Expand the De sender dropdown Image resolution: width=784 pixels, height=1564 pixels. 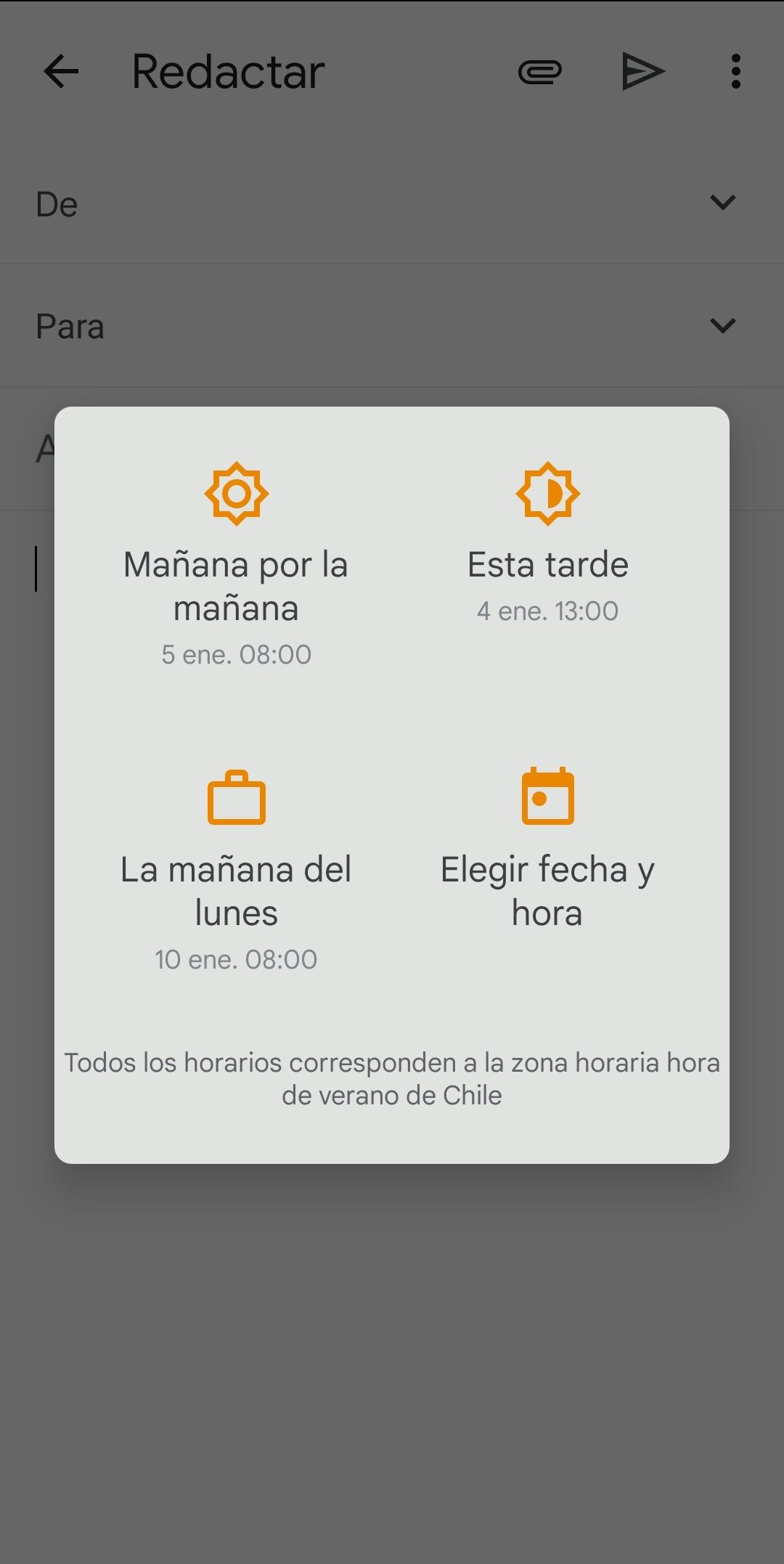coord(722,203)
